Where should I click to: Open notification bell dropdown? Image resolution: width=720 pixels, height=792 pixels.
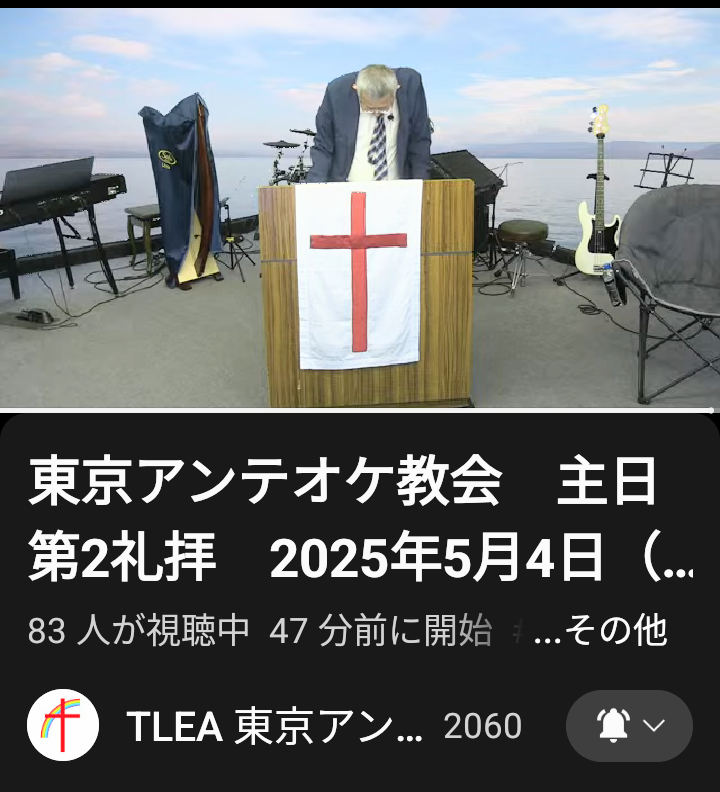tap(629, 726)
